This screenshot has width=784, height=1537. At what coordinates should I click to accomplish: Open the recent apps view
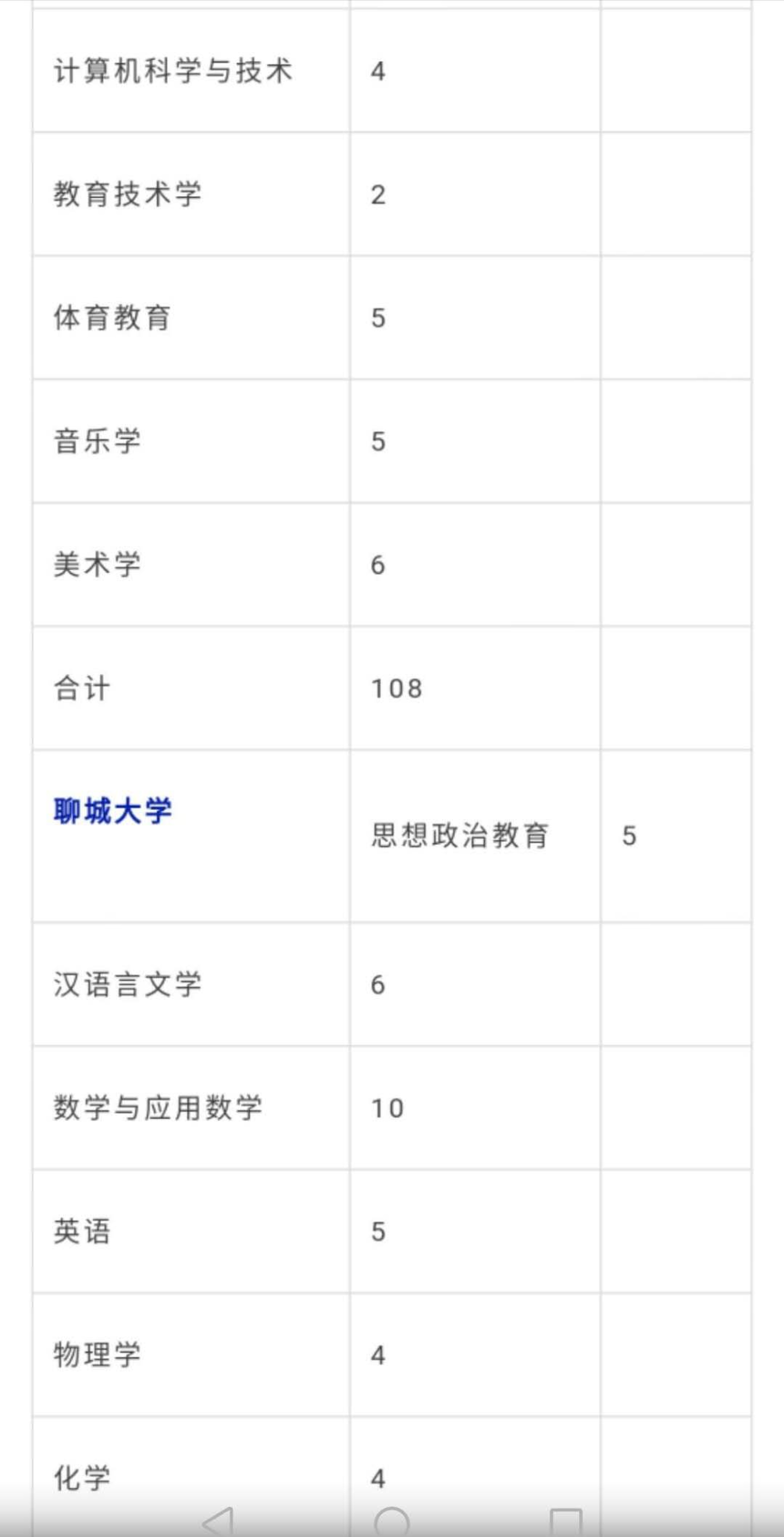click(566, 1521)
